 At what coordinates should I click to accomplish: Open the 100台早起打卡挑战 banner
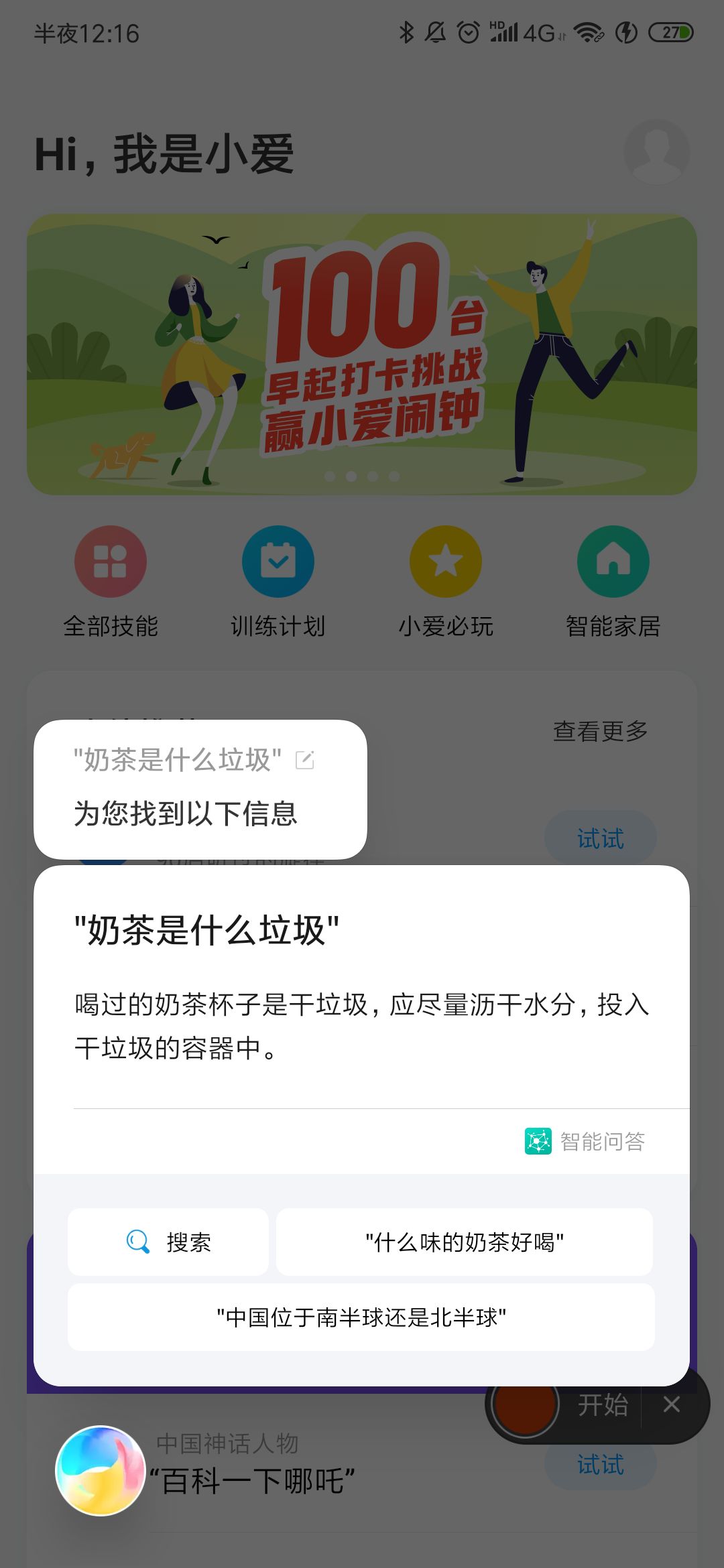point(362,354)
